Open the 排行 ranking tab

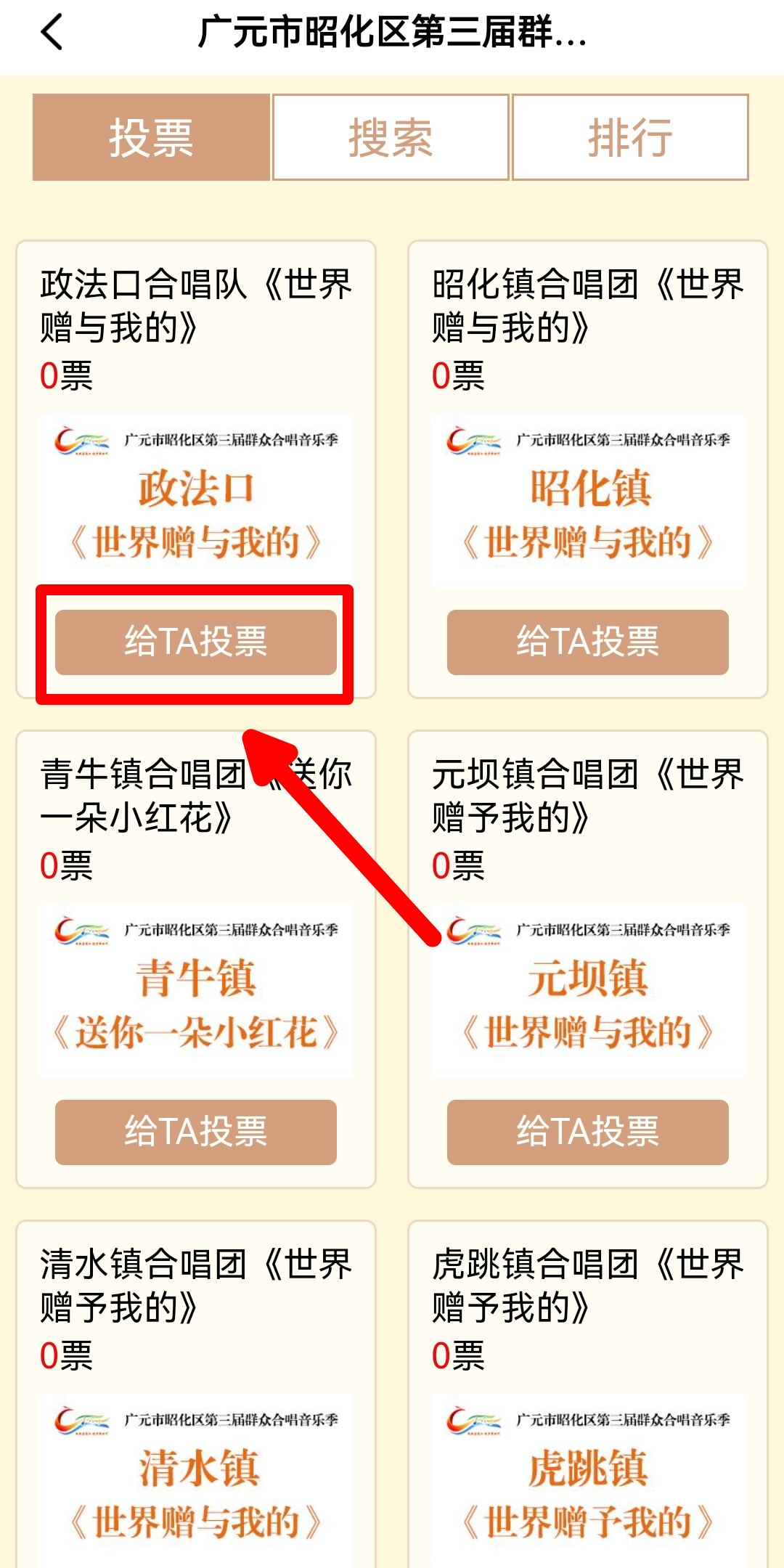(x=630, y=137)
